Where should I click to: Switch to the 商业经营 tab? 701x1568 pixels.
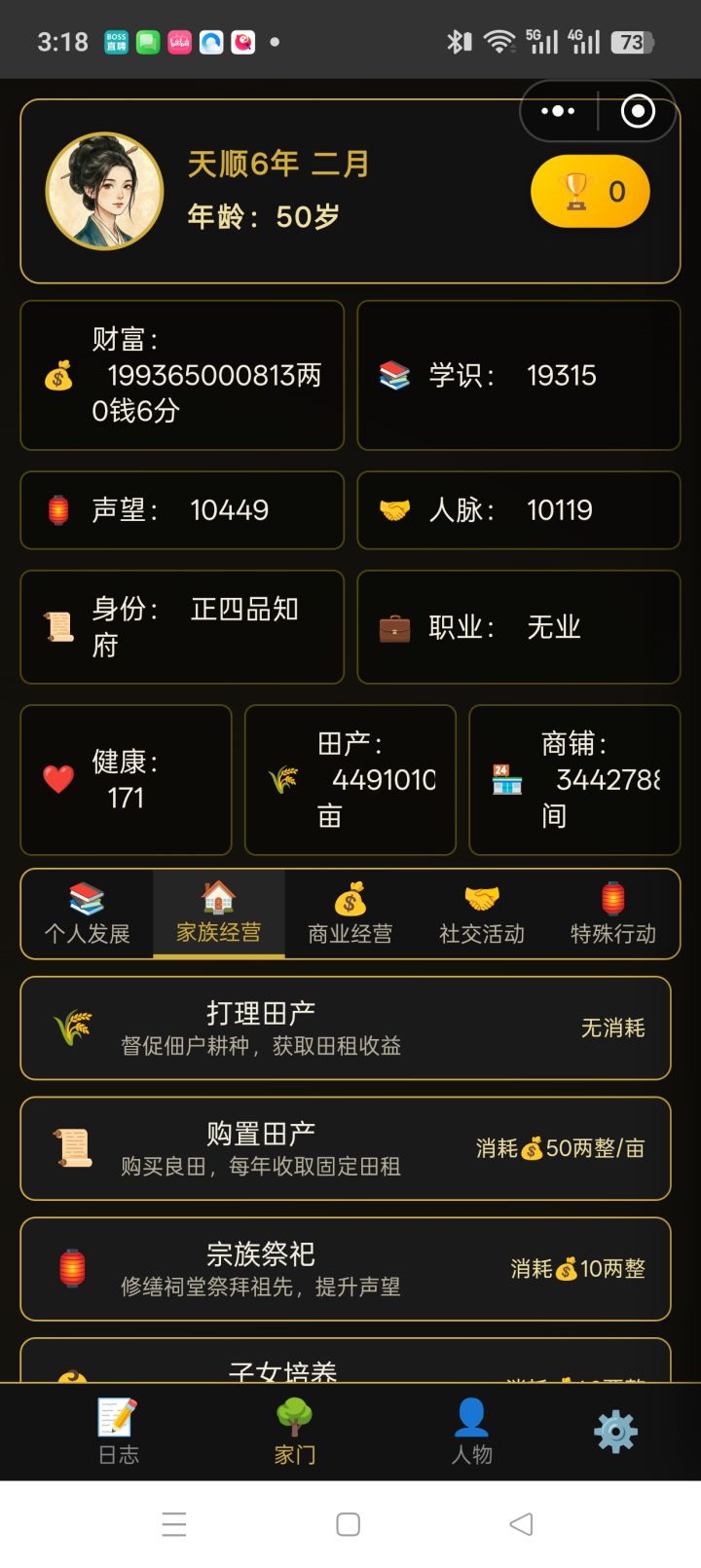(x=350, y=914)
